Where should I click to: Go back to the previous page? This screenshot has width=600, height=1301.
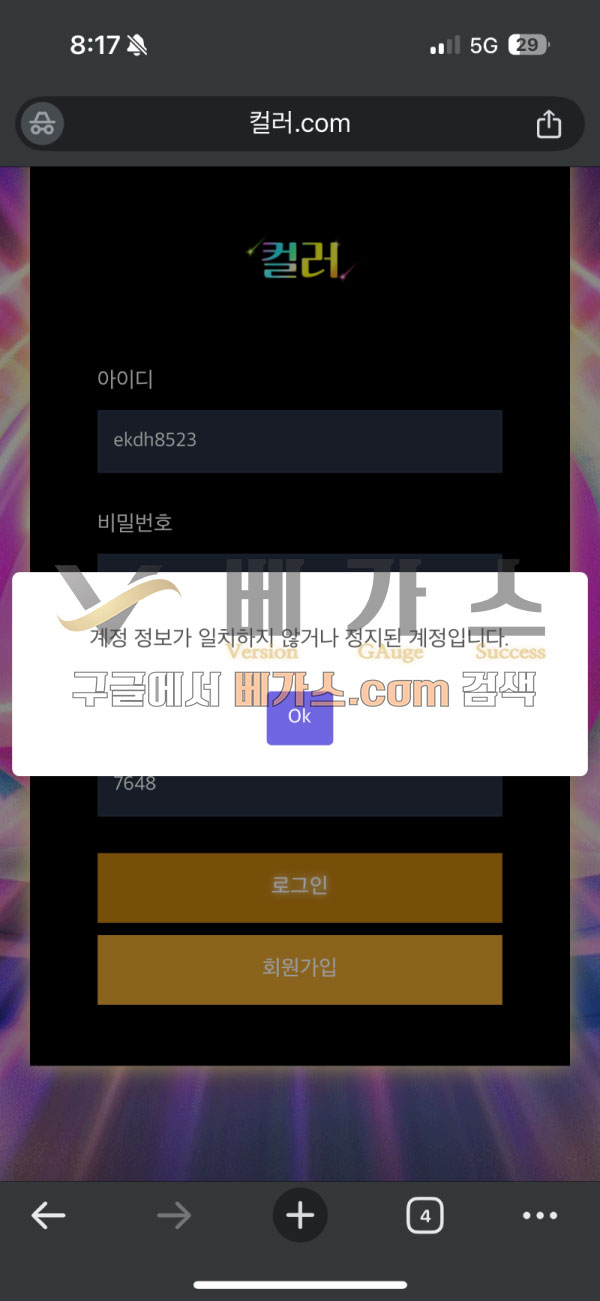click(48, 1215)
